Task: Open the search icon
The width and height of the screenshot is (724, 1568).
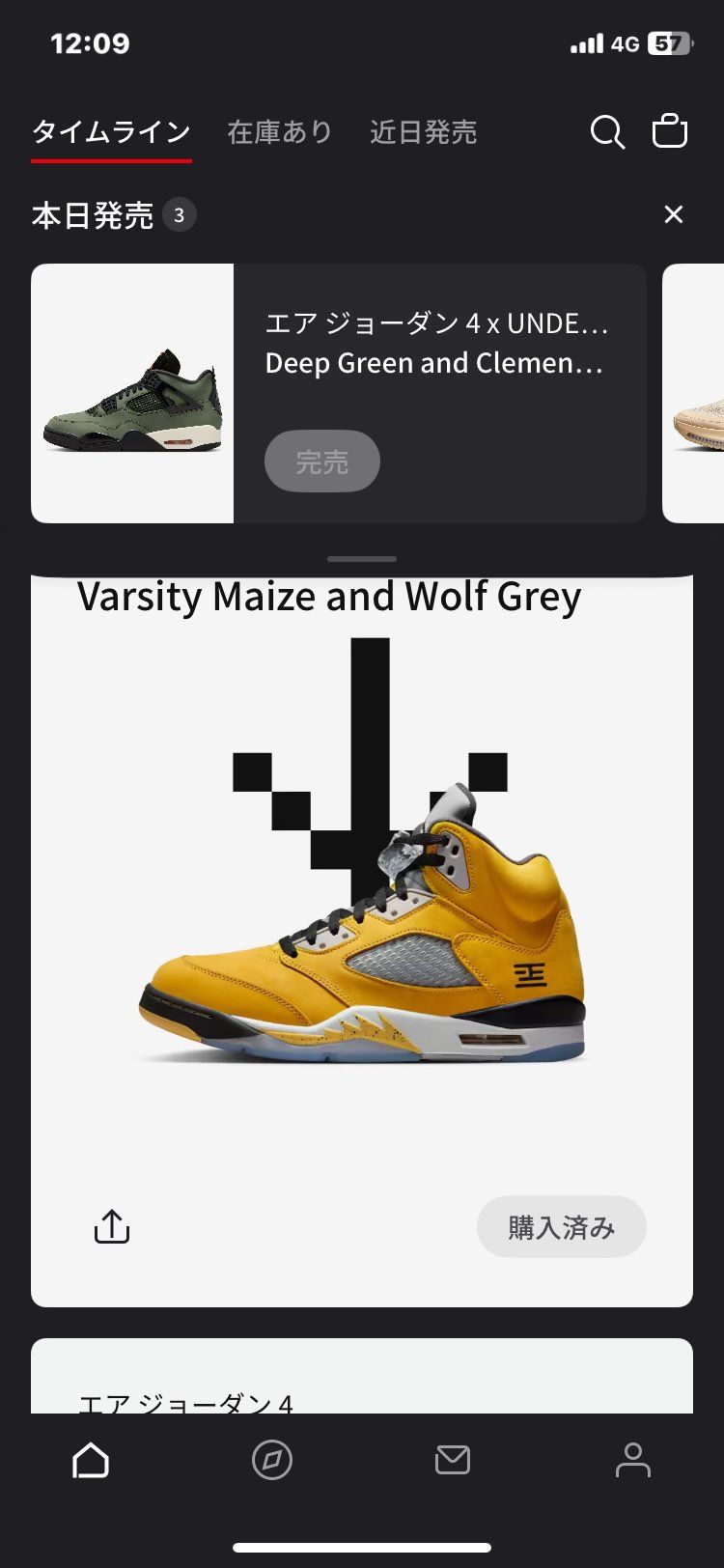Action: (607, 132)
